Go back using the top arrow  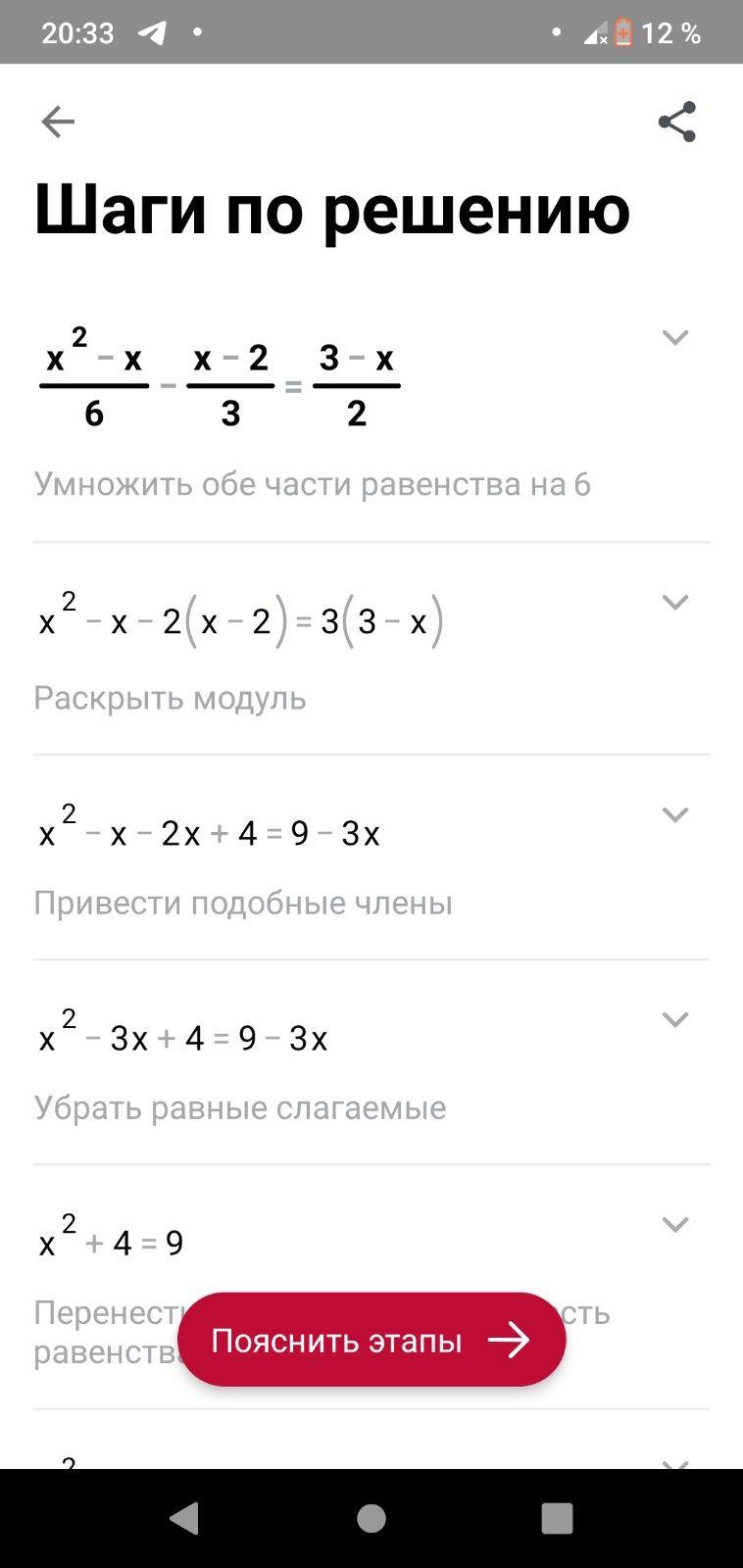[x=58, y=122]
